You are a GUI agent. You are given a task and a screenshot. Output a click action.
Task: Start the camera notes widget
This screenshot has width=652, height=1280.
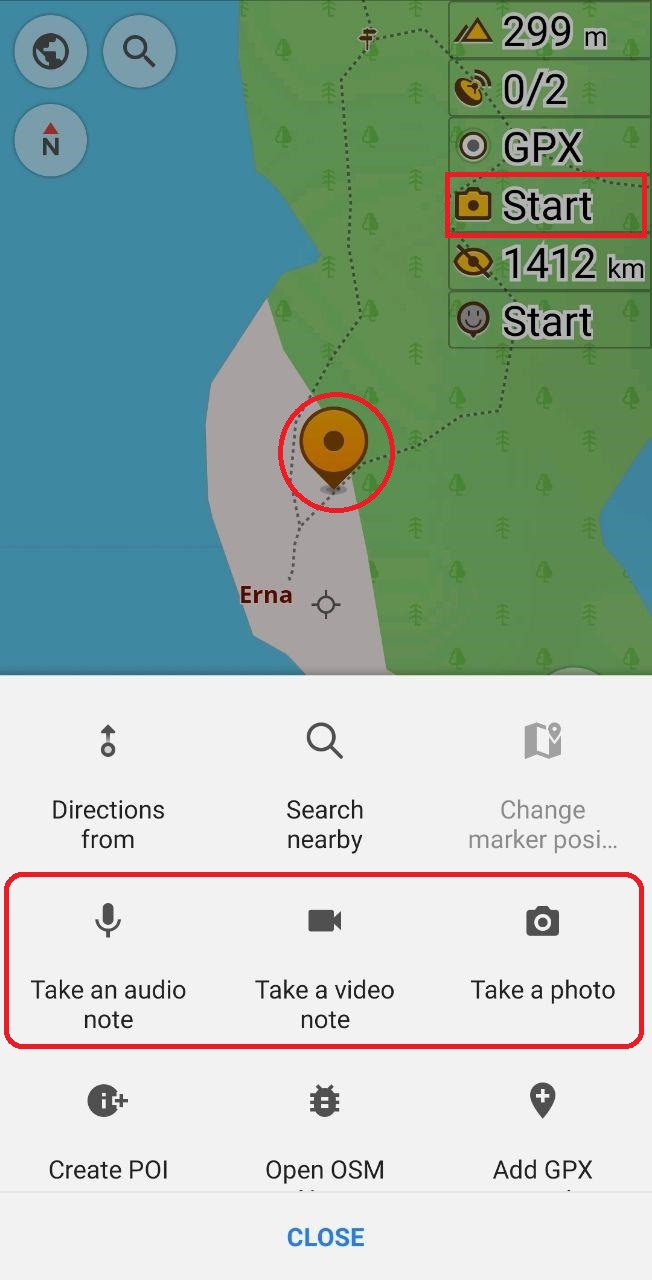point(548,205)
